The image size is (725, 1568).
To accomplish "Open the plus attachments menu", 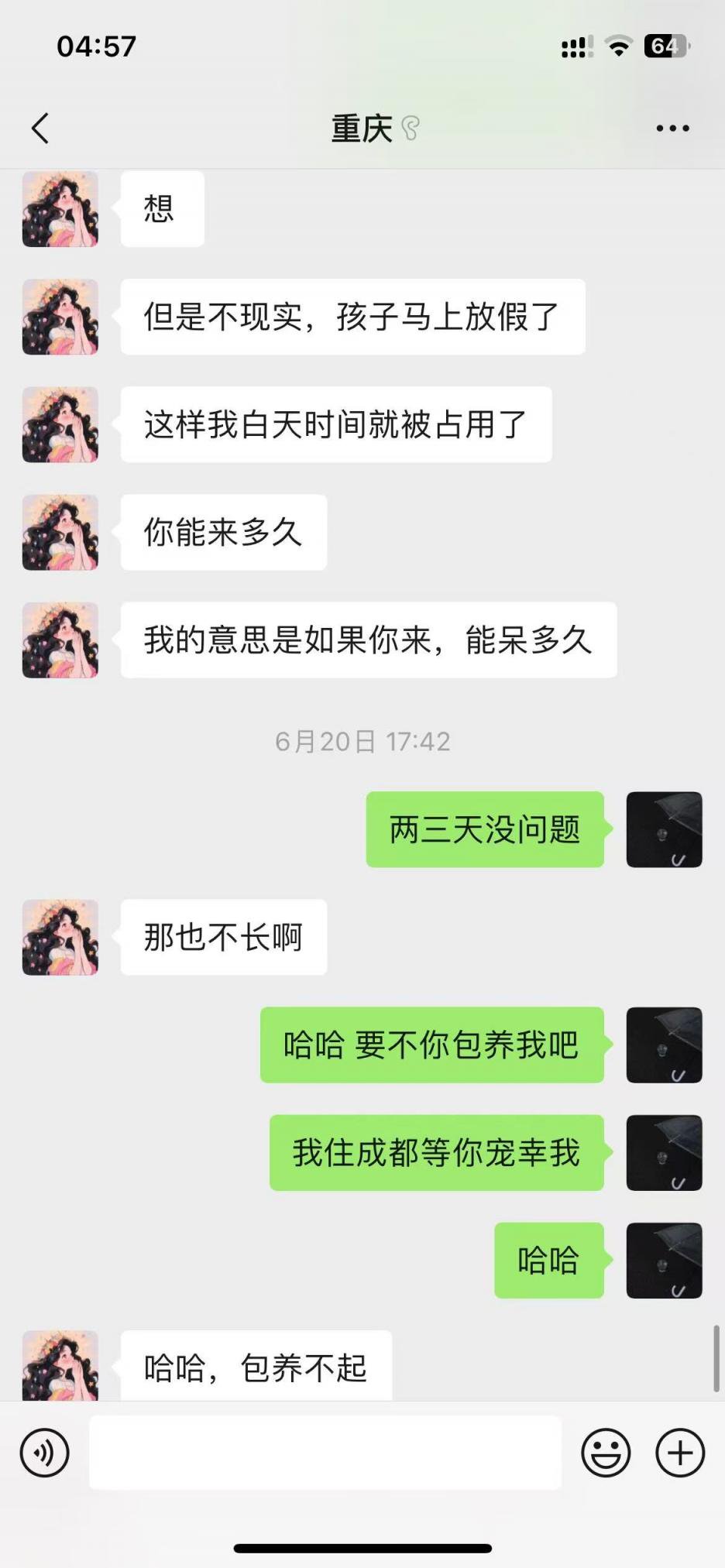I will coord(680,1453).
